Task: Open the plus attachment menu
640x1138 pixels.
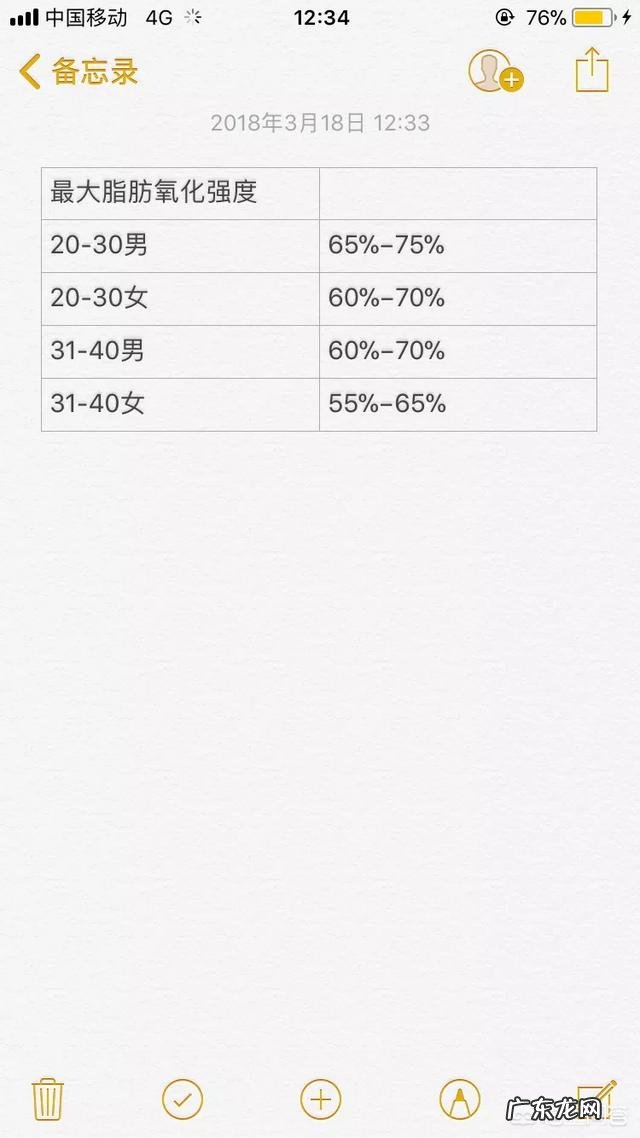Action: pos(320,1099)
